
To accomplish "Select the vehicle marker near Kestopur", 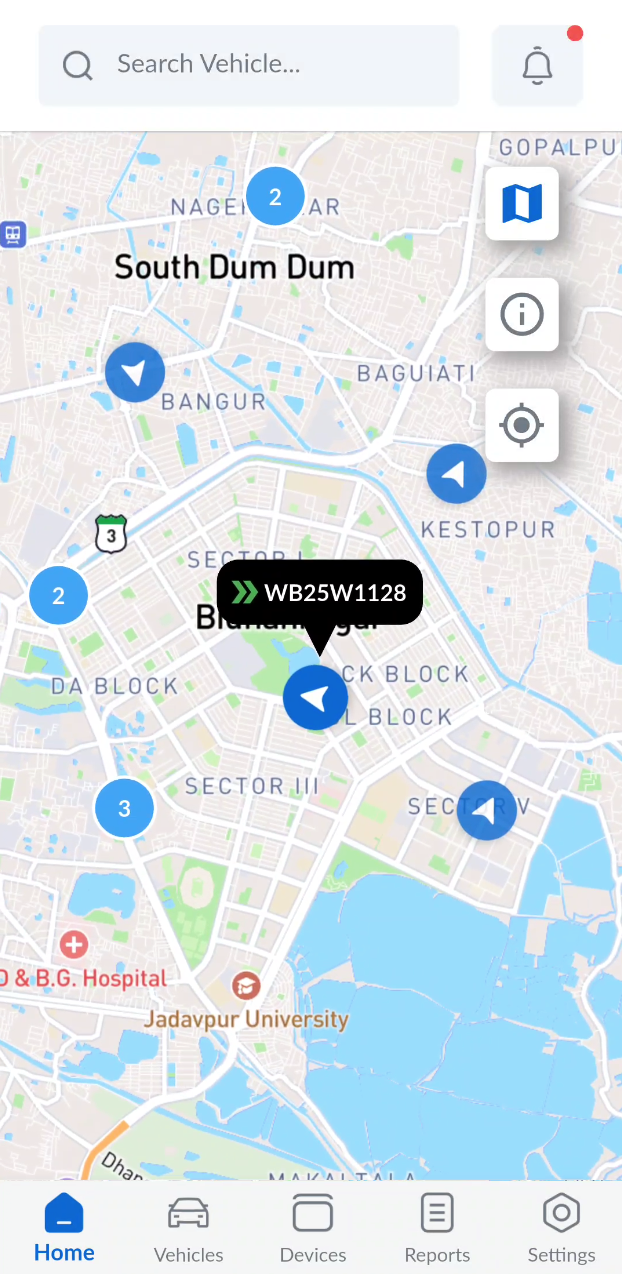I will point(456,474).
